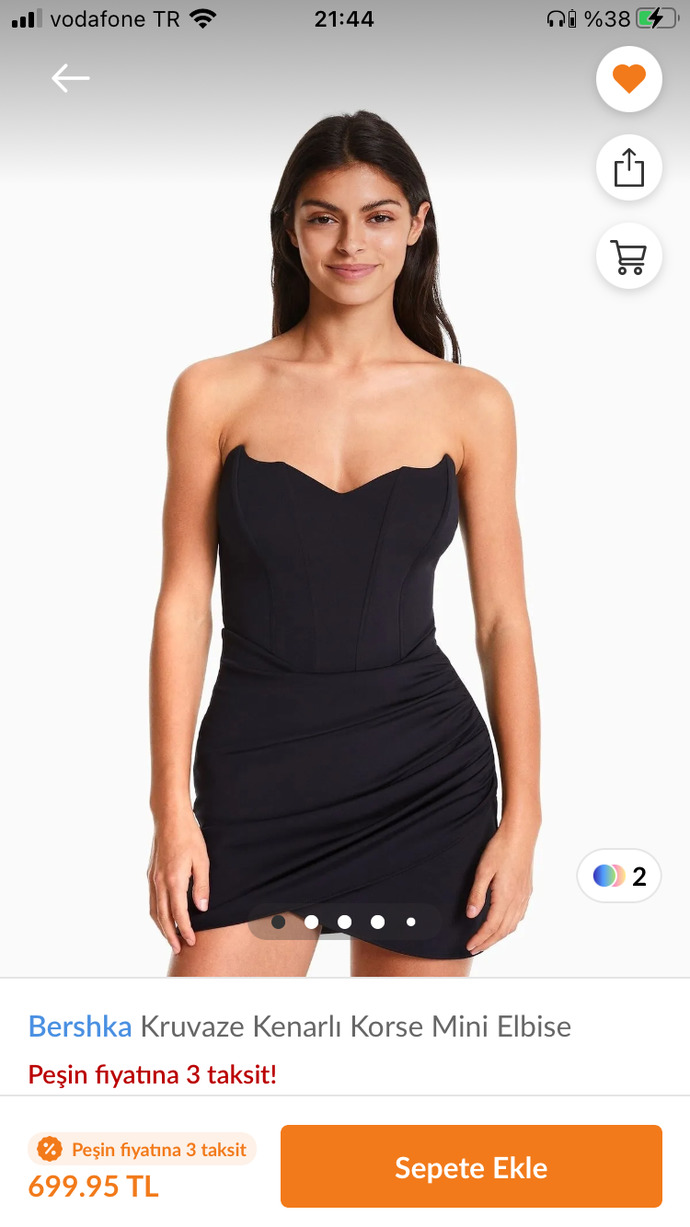690x1227 pixels.
Task: Tap Sepete Ekle to add to cart
Action: click(x=471, y=1167)
